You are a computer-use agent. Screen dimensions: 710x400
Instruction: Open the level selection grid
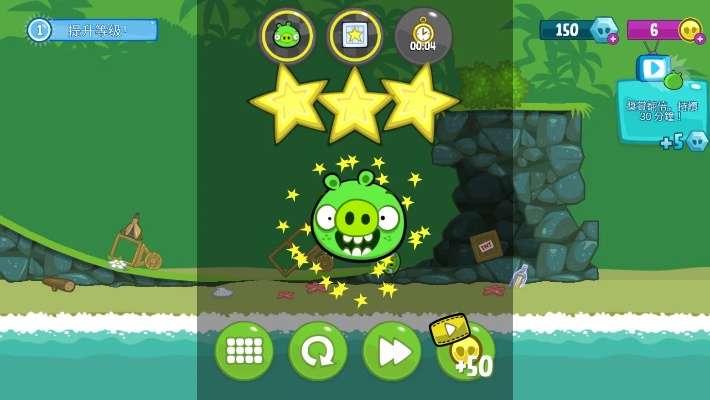(x=244, y=351)
